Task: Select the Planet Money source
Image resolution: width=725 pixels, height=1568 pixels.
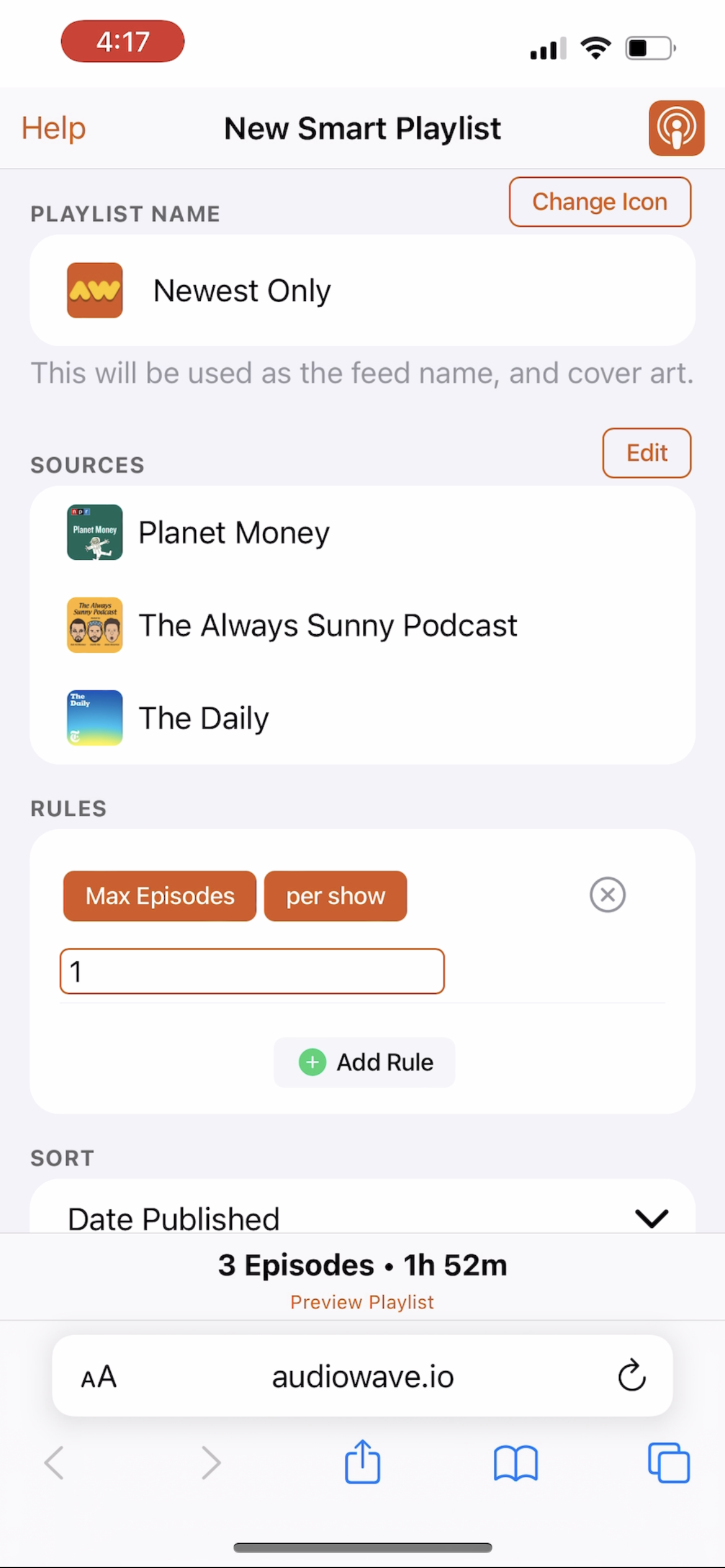Action: point(234,533)
